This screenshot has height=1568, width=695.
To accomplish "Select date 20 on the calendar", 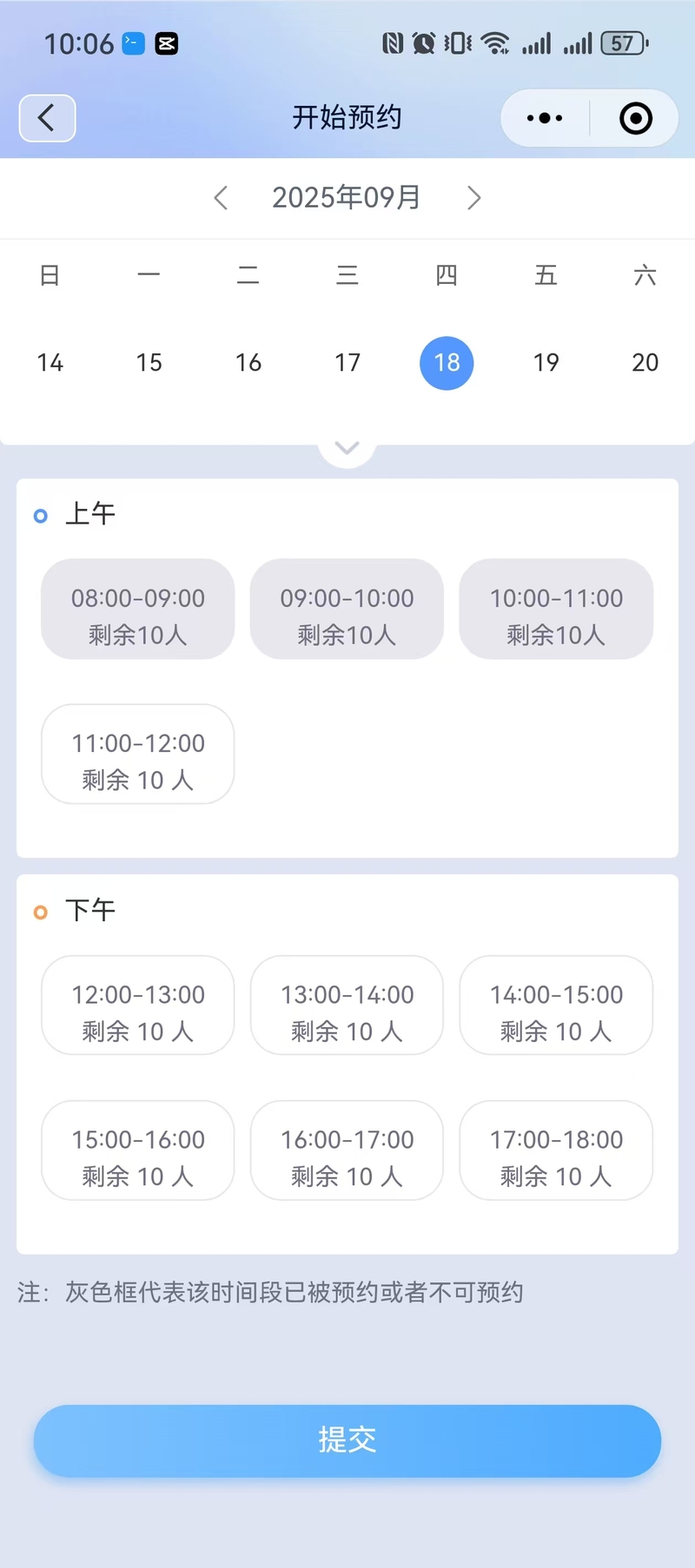I will (x=645, y=363).
